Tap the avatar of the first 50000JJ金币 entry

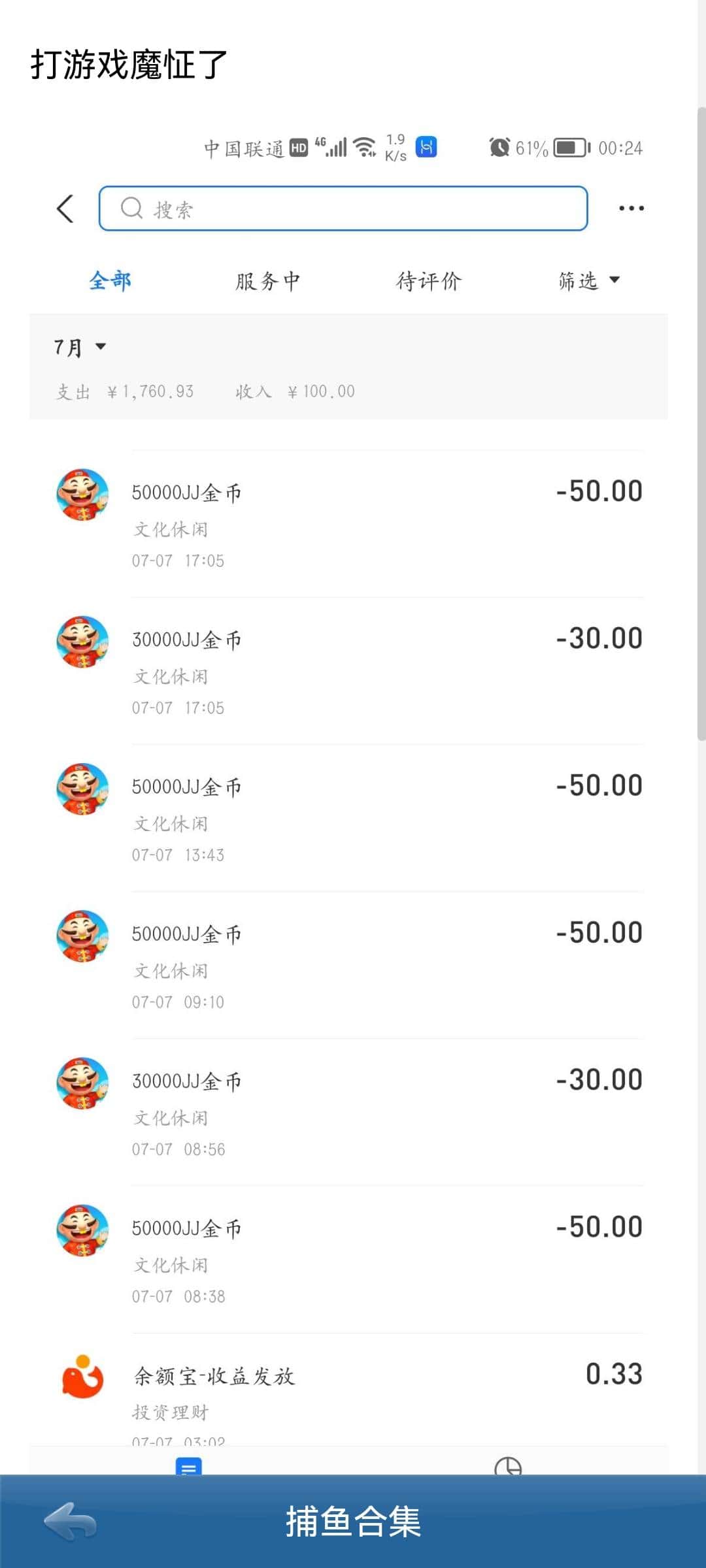82,495
